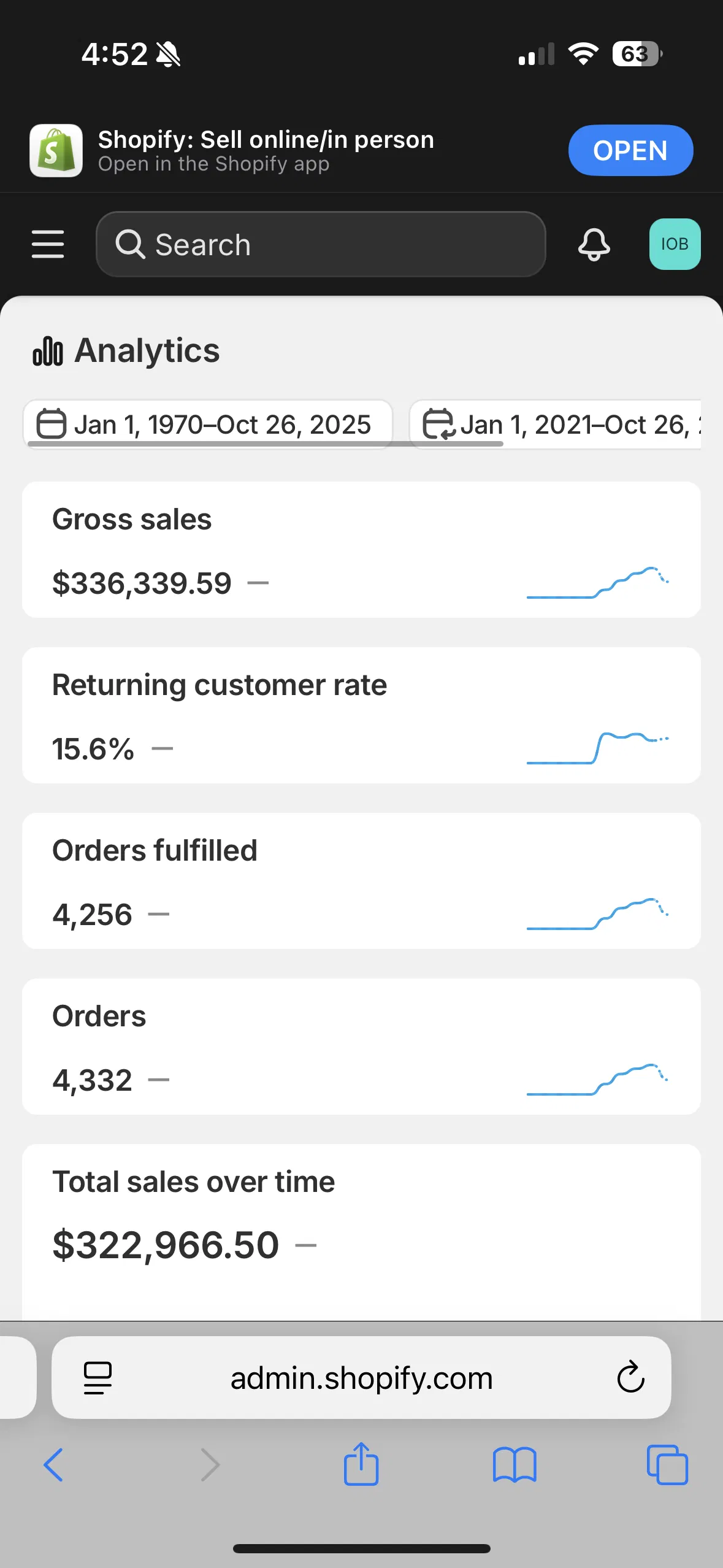723x1568 pixels.
Task: Tap the IOB account avatar
Action: click(674, 244)
